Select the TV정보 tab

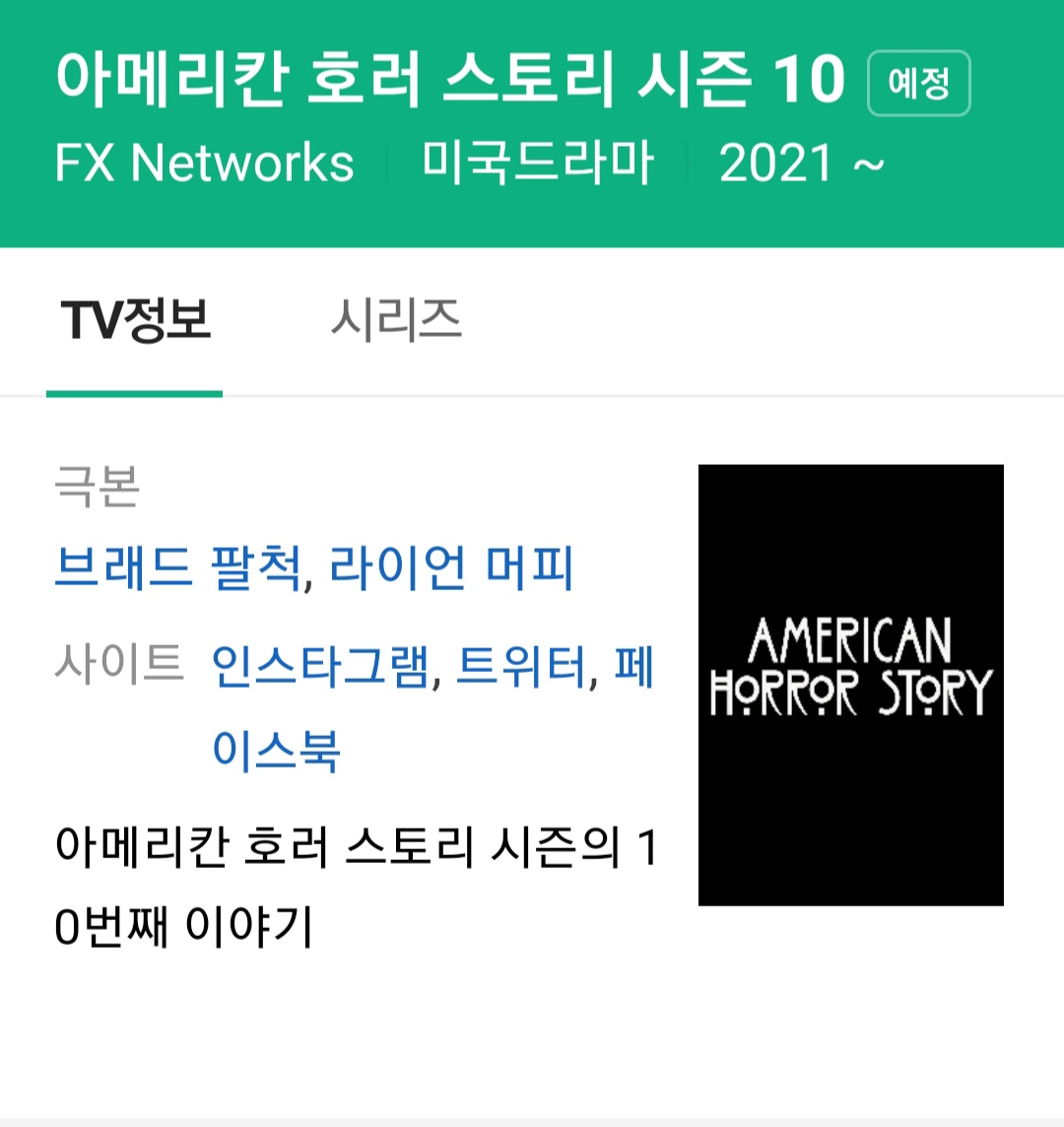(135, 321)
